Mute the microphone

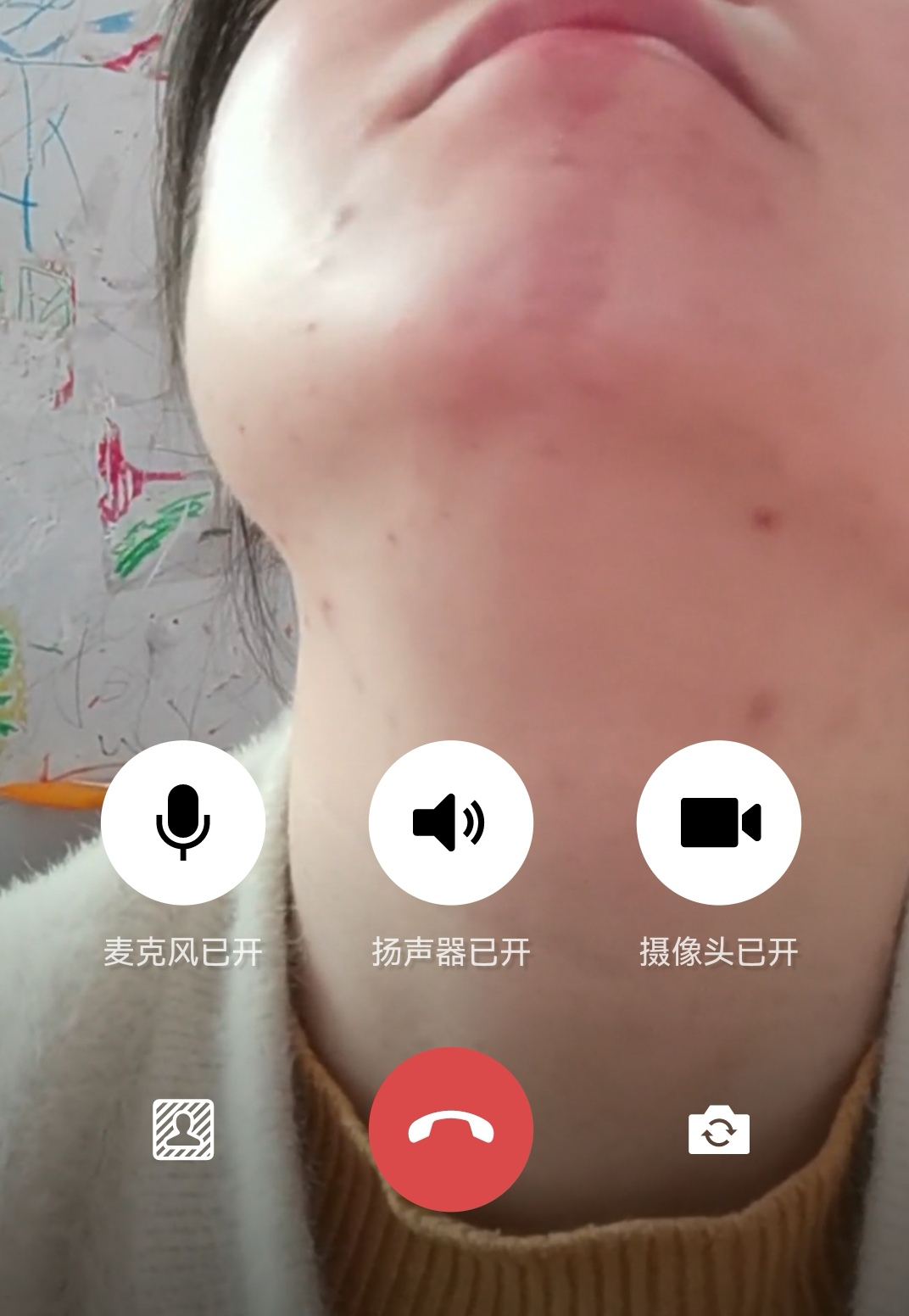(x=183, y=822)
